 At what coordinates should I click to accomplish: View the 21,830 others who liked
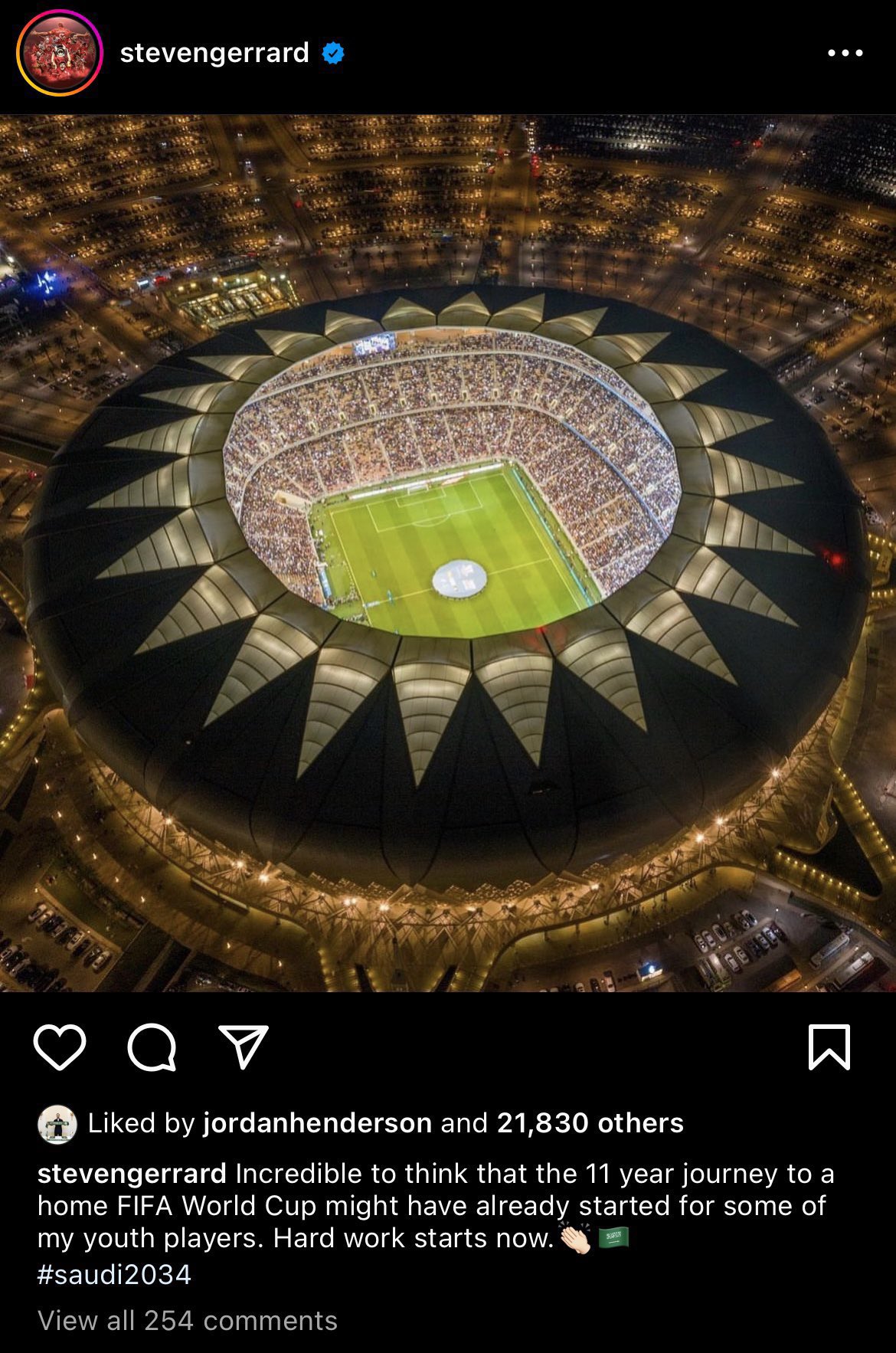point(590,1123)
